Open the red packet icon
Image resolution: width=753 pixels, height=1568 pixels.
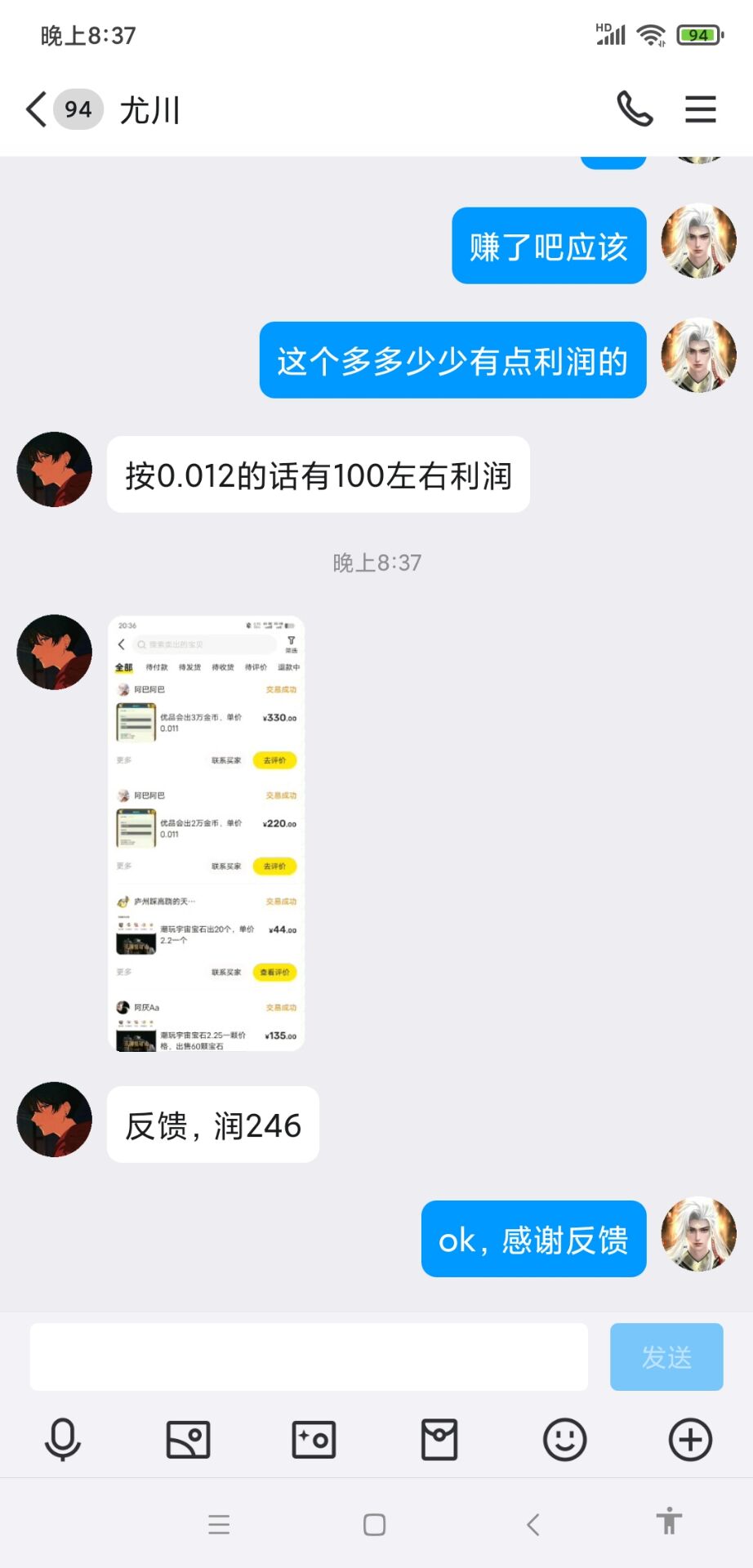(439, 1439)
